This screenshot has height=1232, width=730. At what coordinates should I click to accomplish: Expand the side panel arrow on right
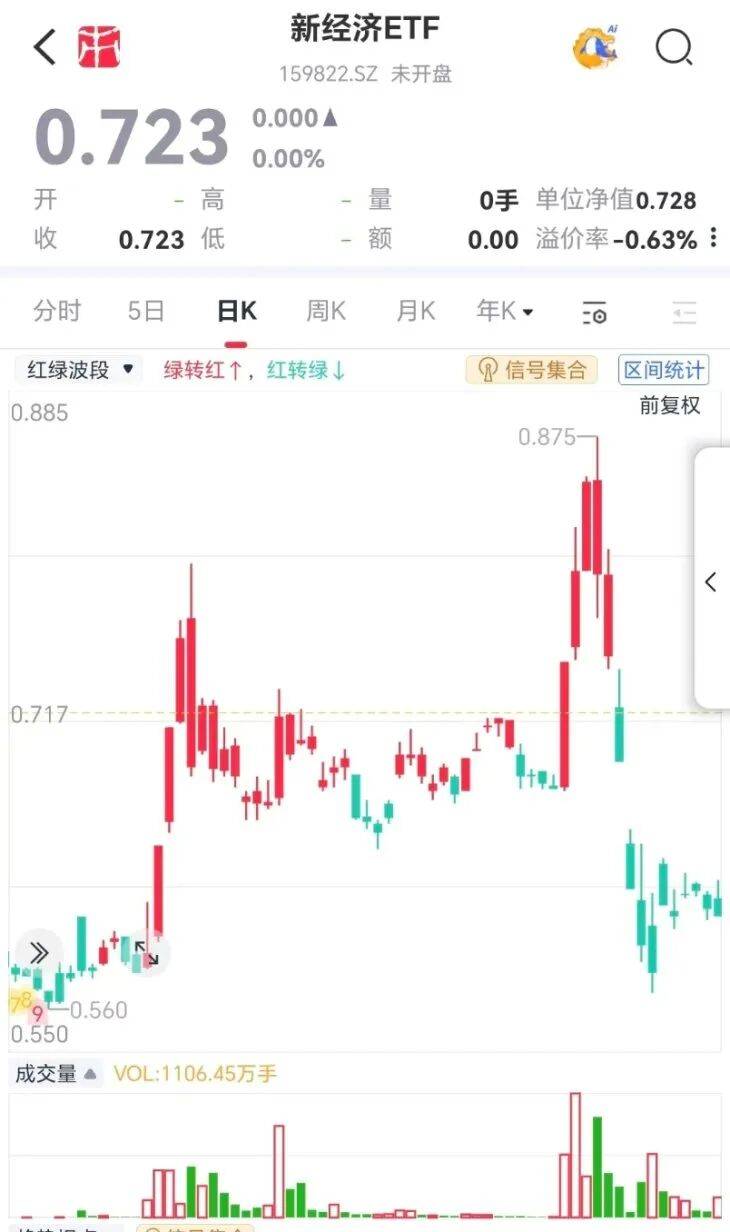[x=711, y=581]
